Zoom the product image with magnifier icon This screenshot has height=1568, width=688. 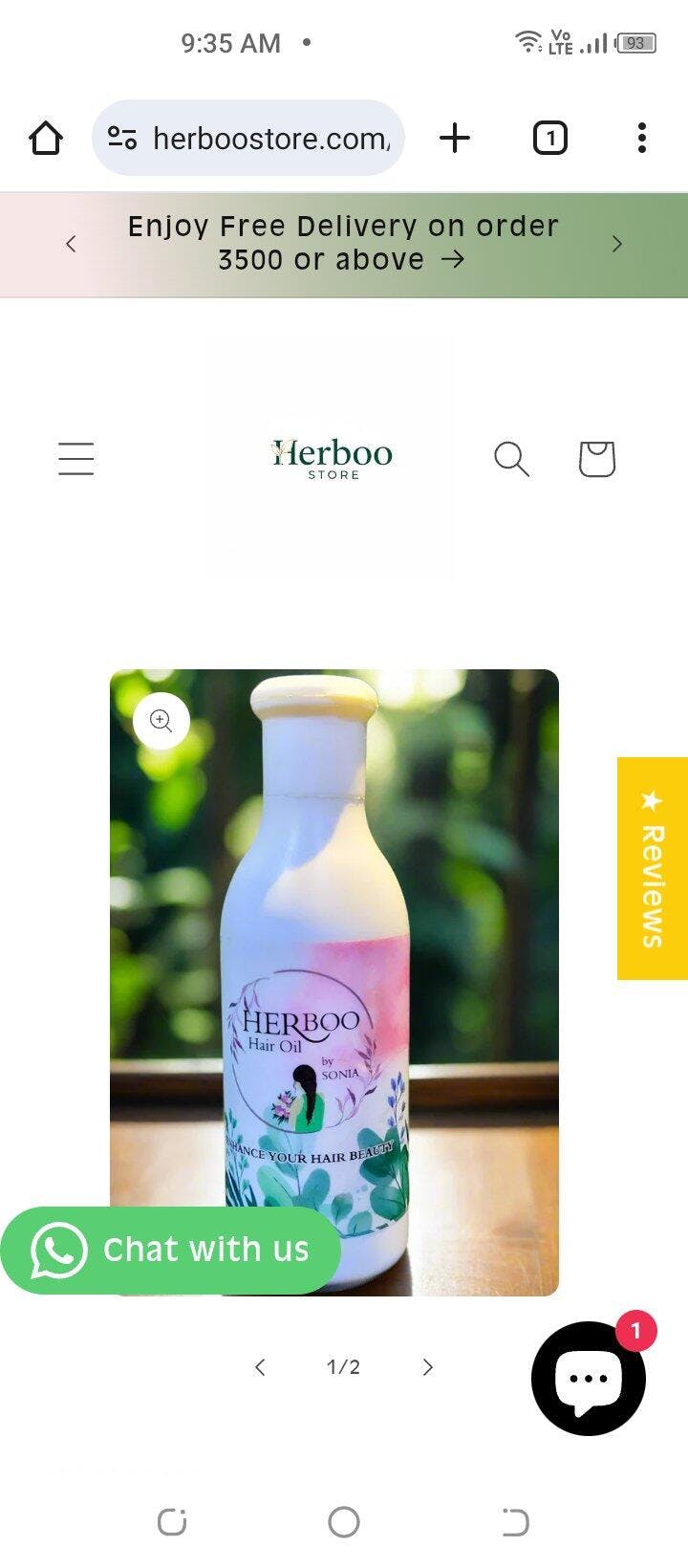coord(161,721)
